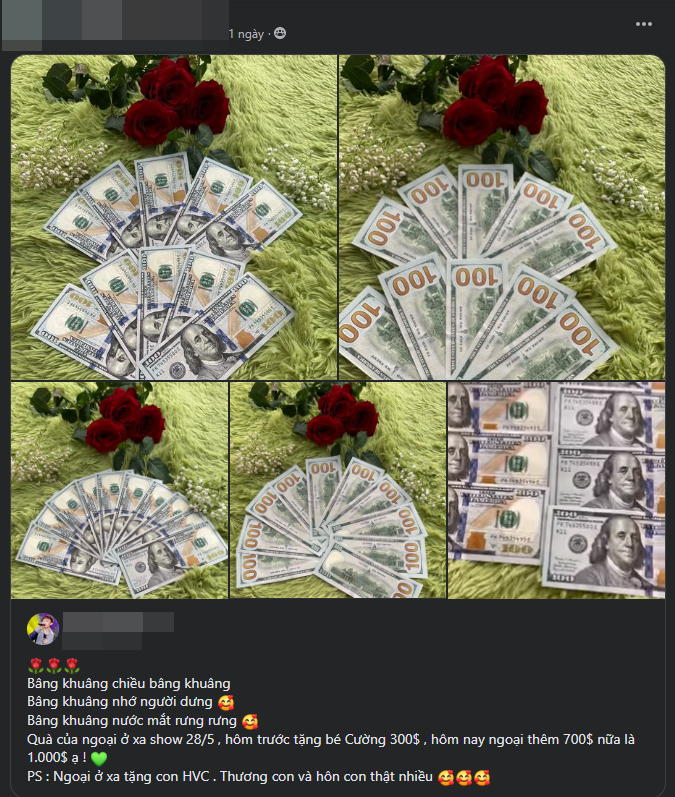
Task: Open the post timestamp '1 ngày'
Action: 246,34
